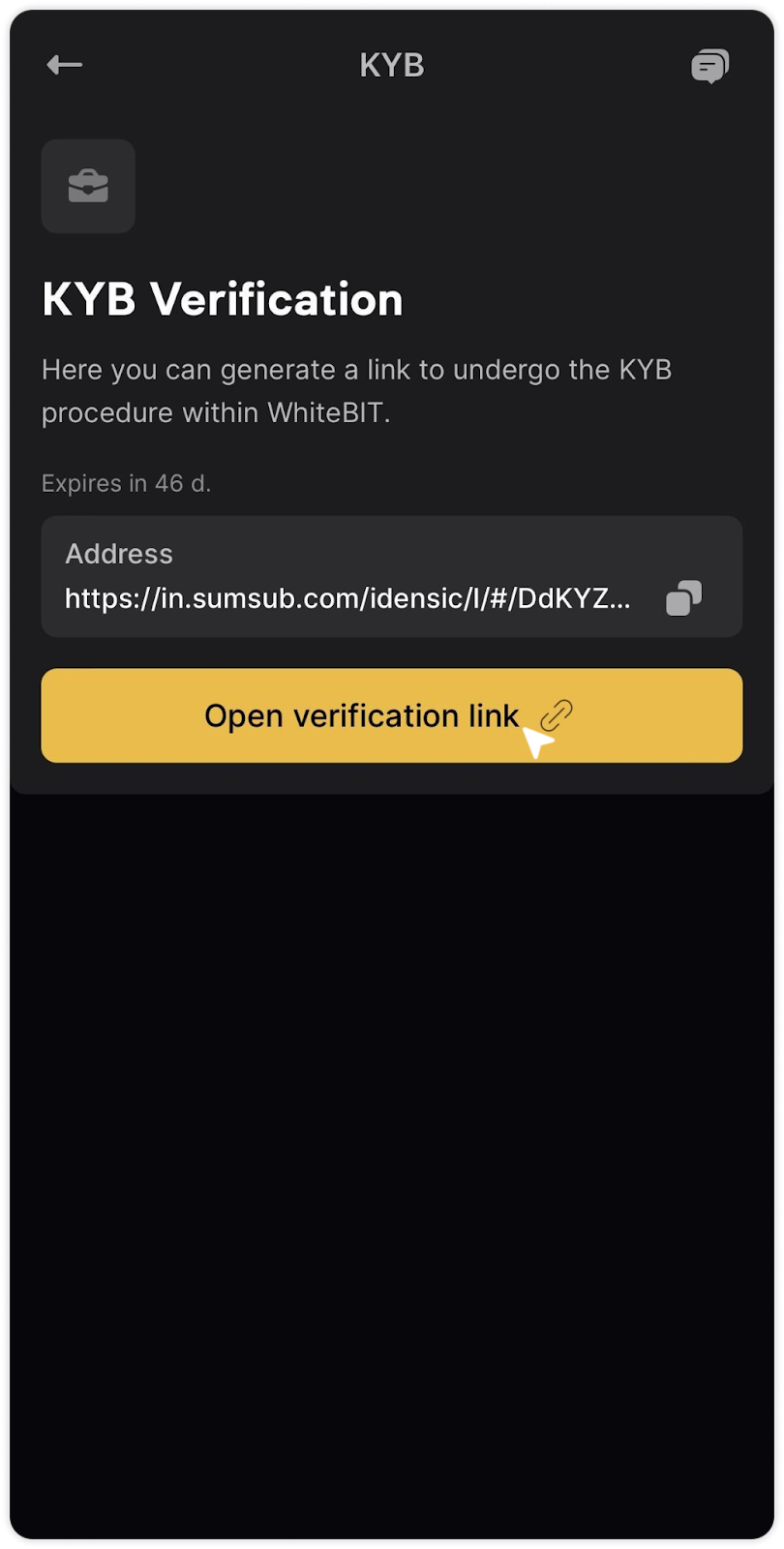Copy the verification link address

(683, 598)
